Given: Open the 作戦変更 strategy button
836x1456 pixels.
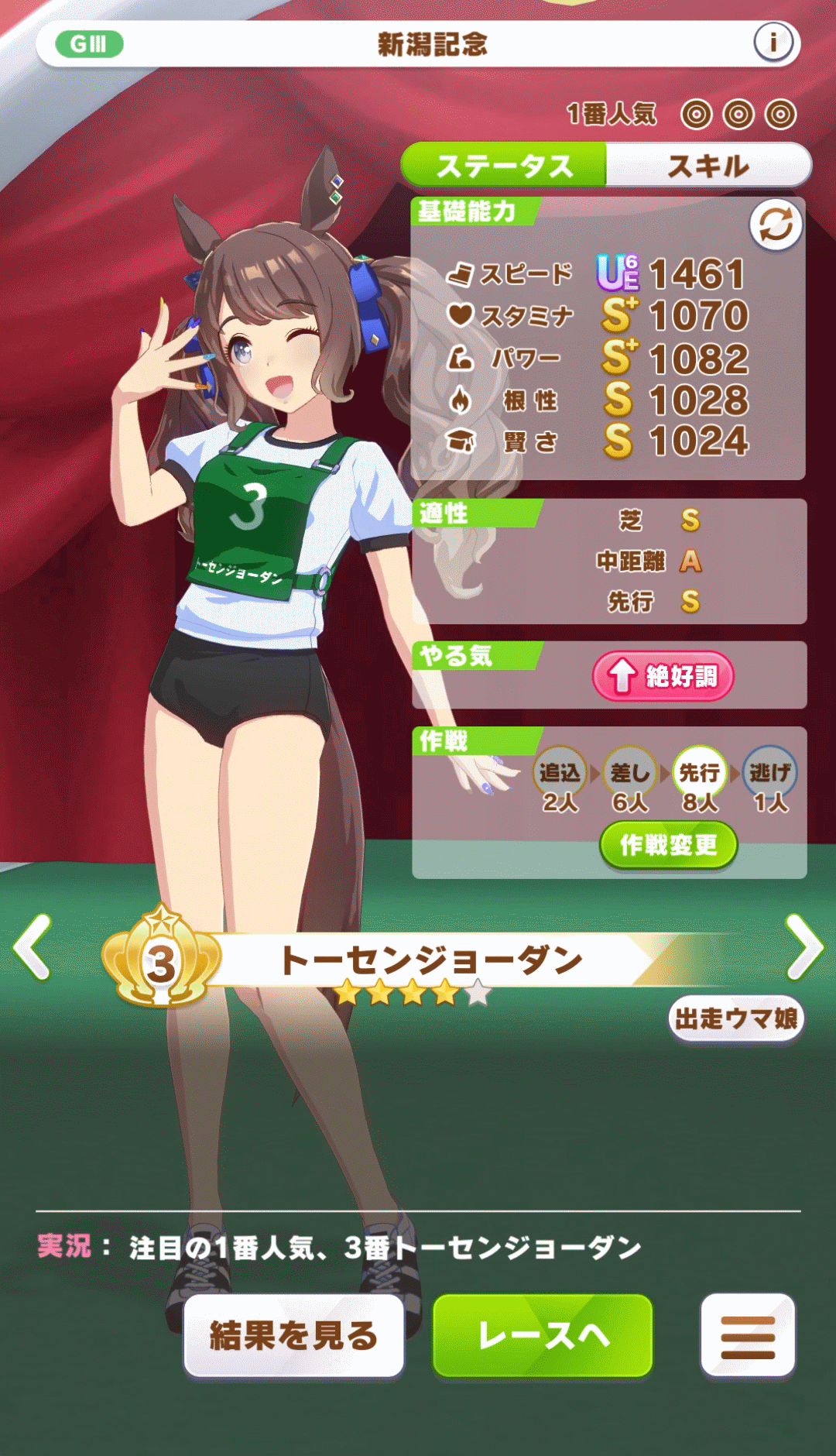Looking at the screenshot, I should click(668, 845).
